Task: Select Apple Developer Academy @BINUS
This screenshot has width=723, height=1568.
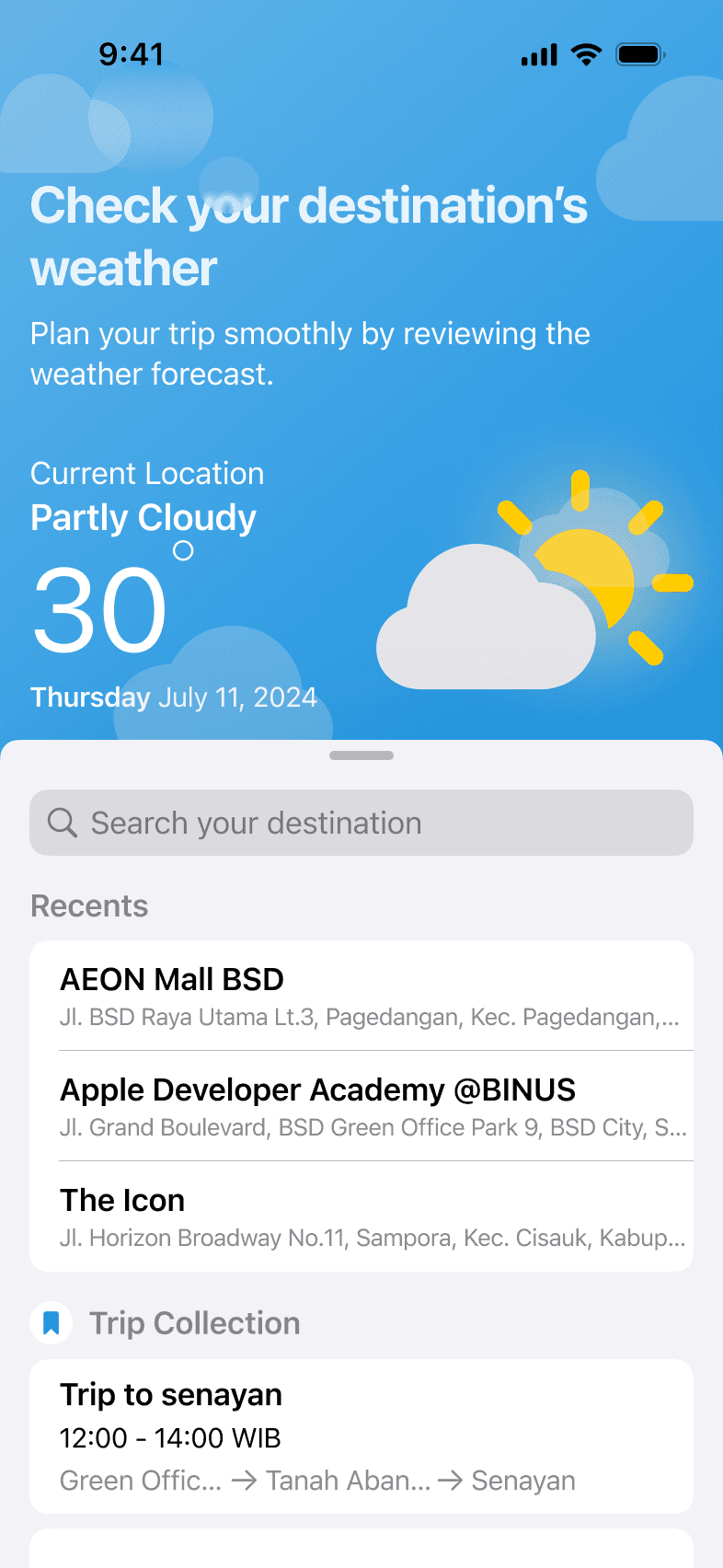Action: pos(361,1106)
